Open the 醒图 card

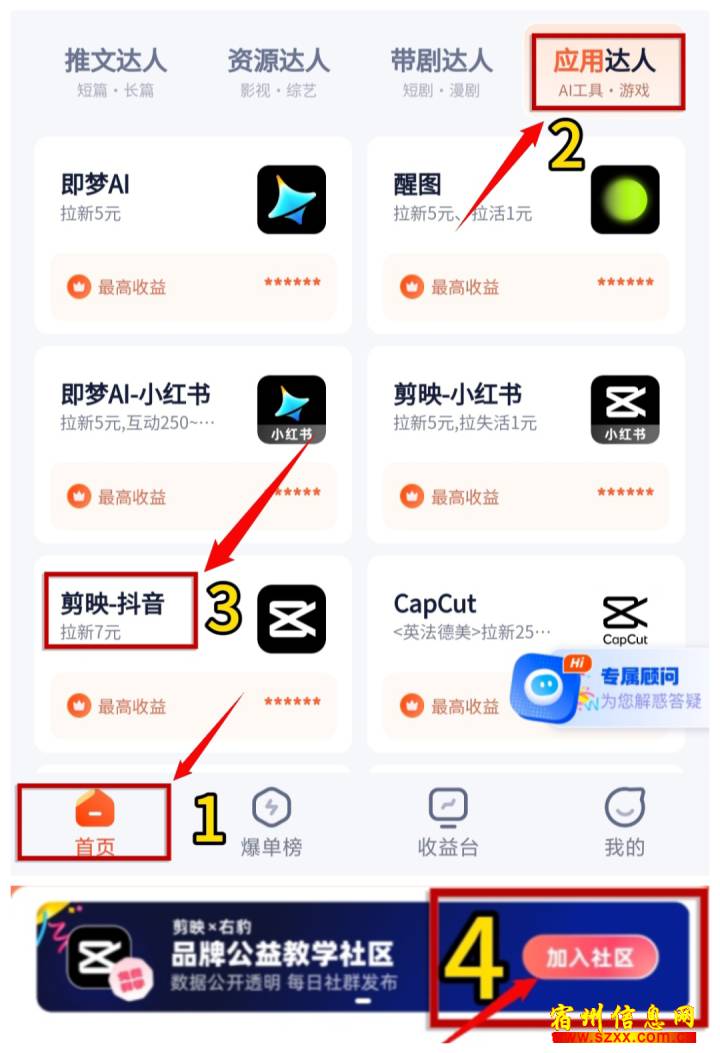tap(525, 235)
